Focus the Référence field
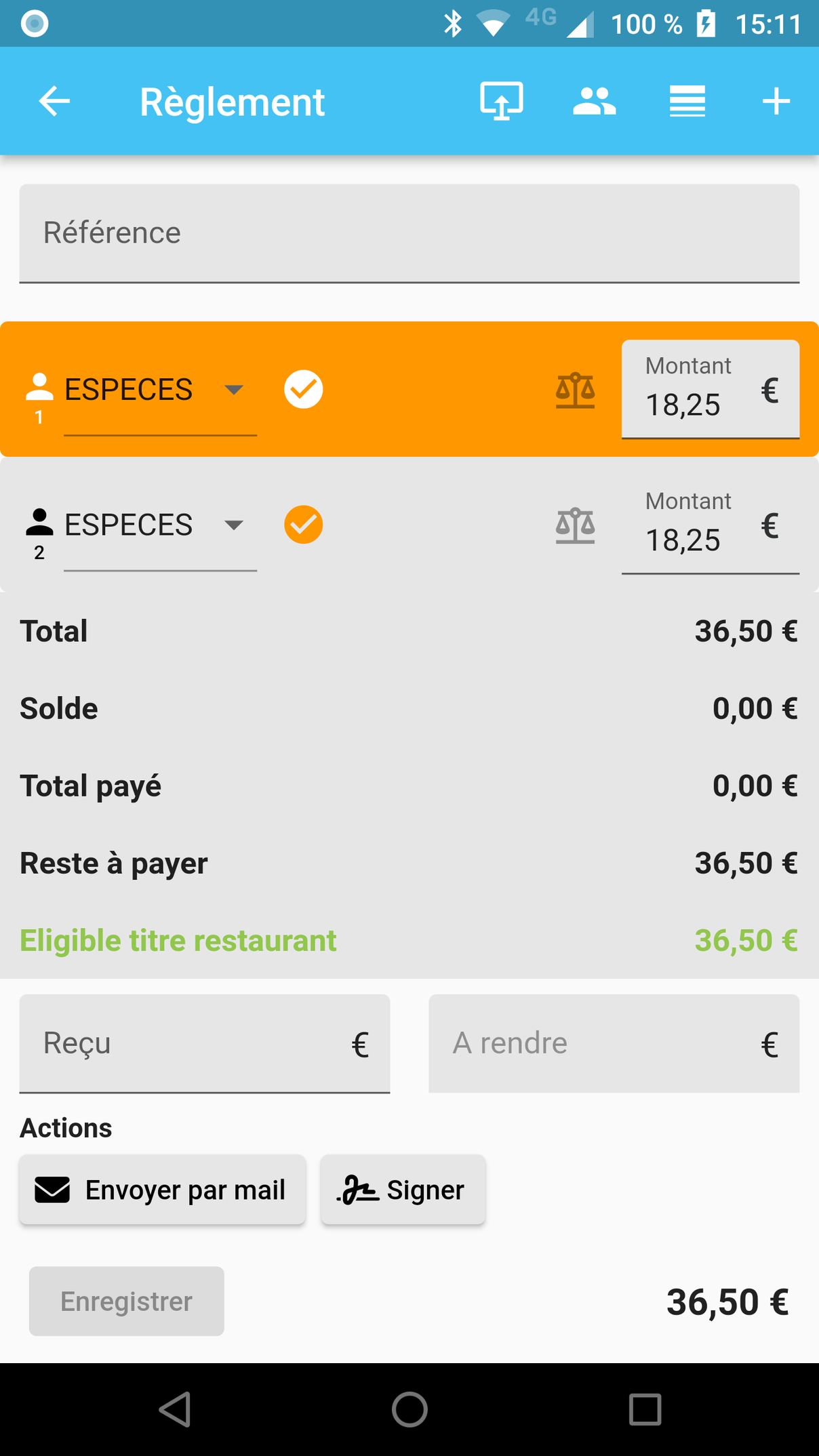The image size is (819, 1456). [x=410, y=233]
